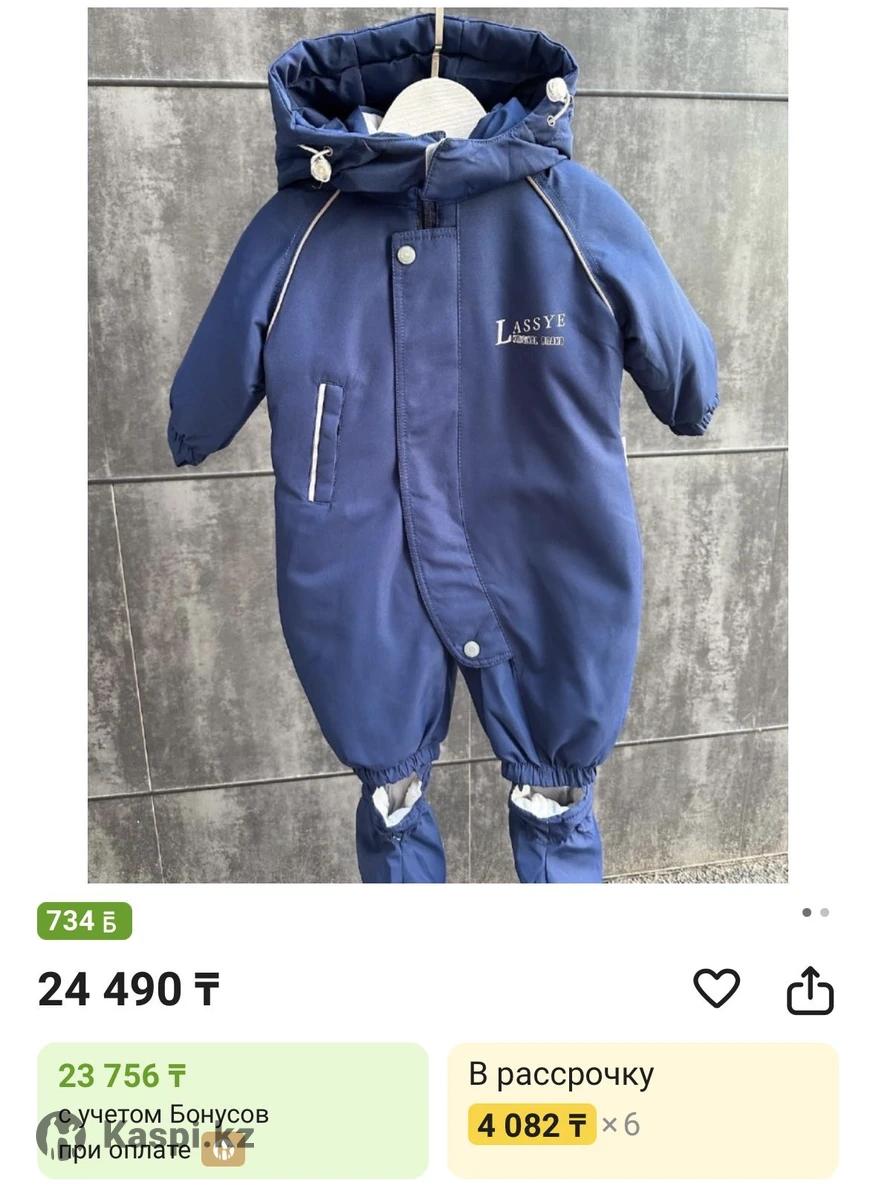Open the jumpsuit product photo

click(437, 445)
